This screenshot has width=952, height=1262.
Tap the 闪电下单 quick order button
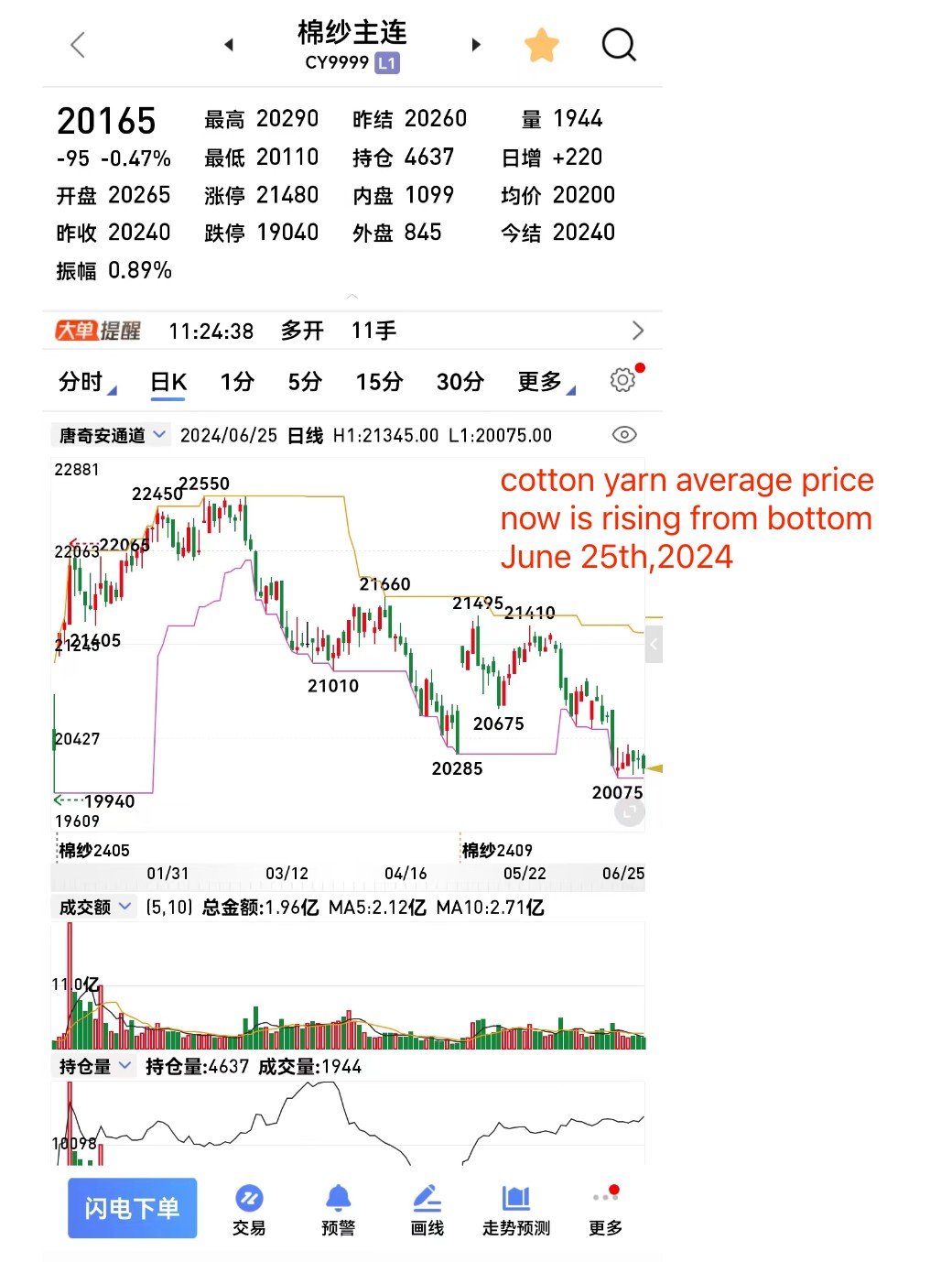click(132, 1208)
